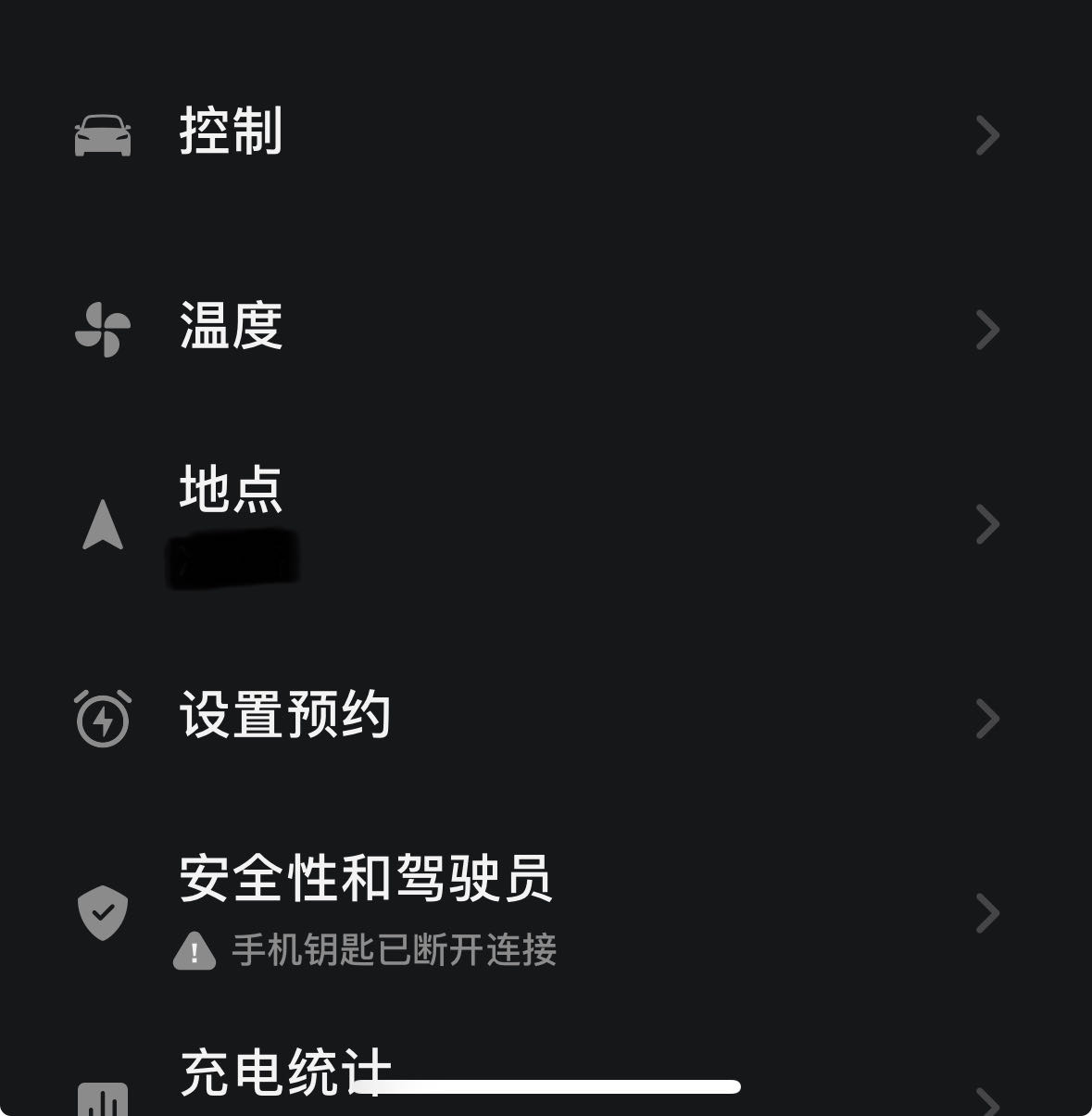This screenshot has height=1116, width=1092.
Task: Expand the 控制 row chevron
Action: (x=987, y=136)
